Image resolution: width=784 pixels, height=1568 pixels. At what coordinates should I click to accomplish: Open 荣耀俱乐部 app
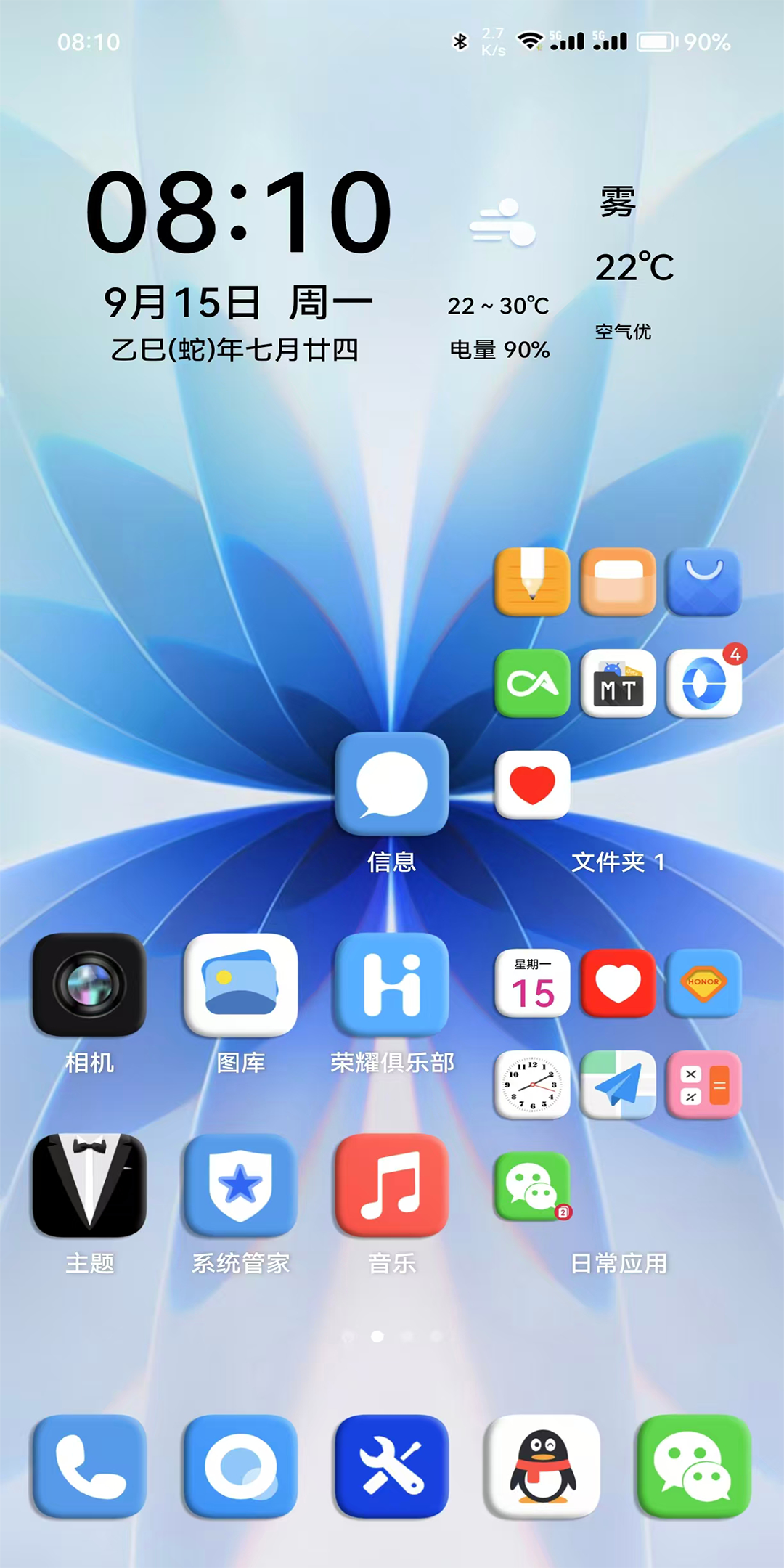point(391,985)
